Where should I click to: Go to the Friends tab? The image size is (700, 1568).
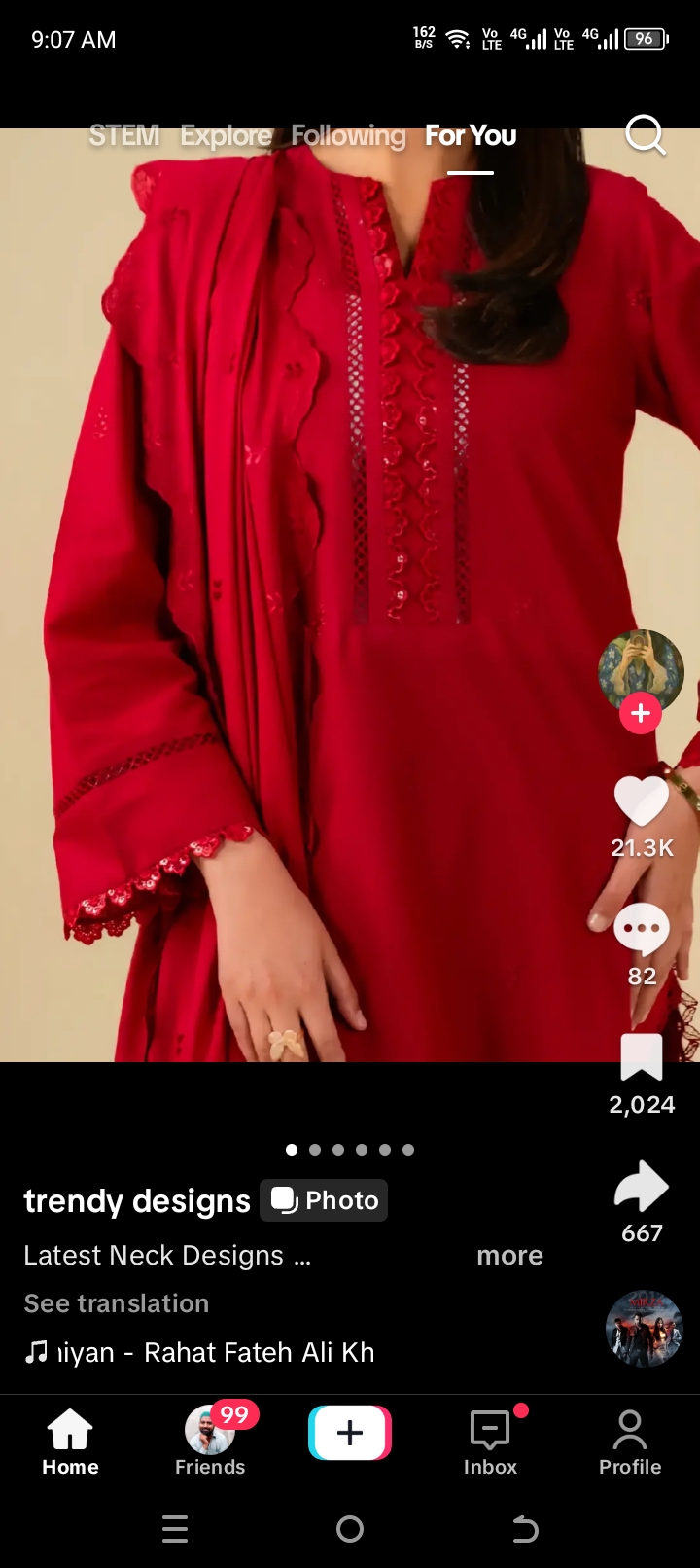pos(210,1441)
